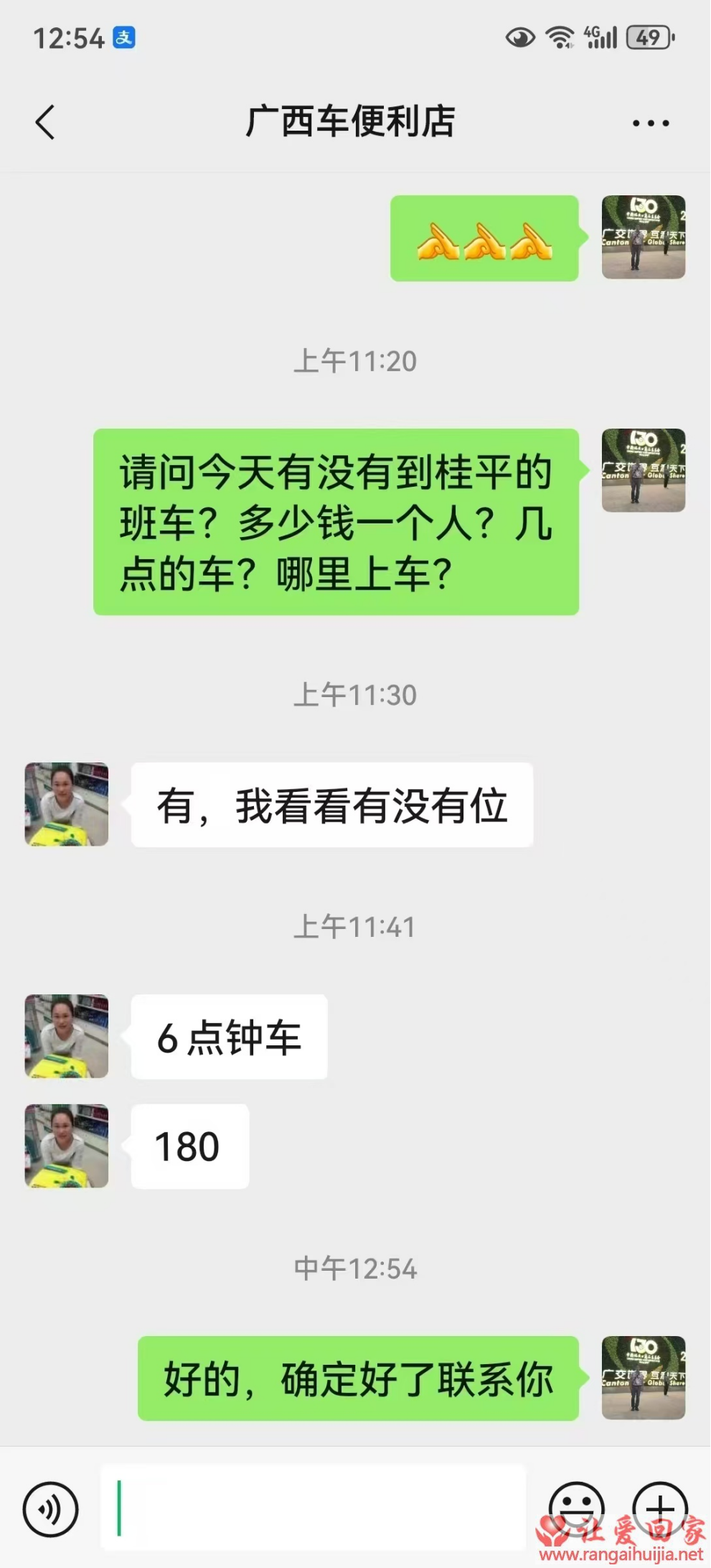The width and height of the screenshot is (711, 1568).
Task: Open chat info three-dot menu
Action: click(650, 123)
